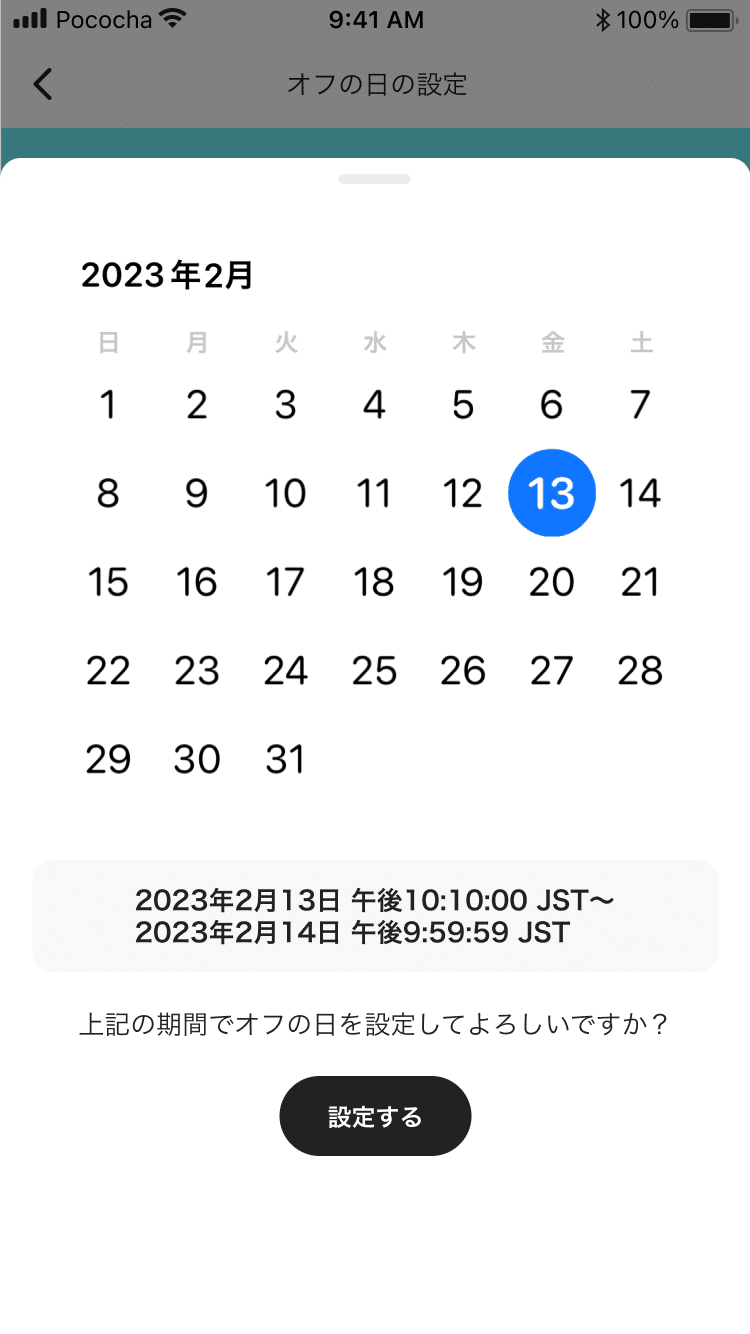Select calendar date 20
Viewport: 750px width, 1334px height.
click(552, 582)
